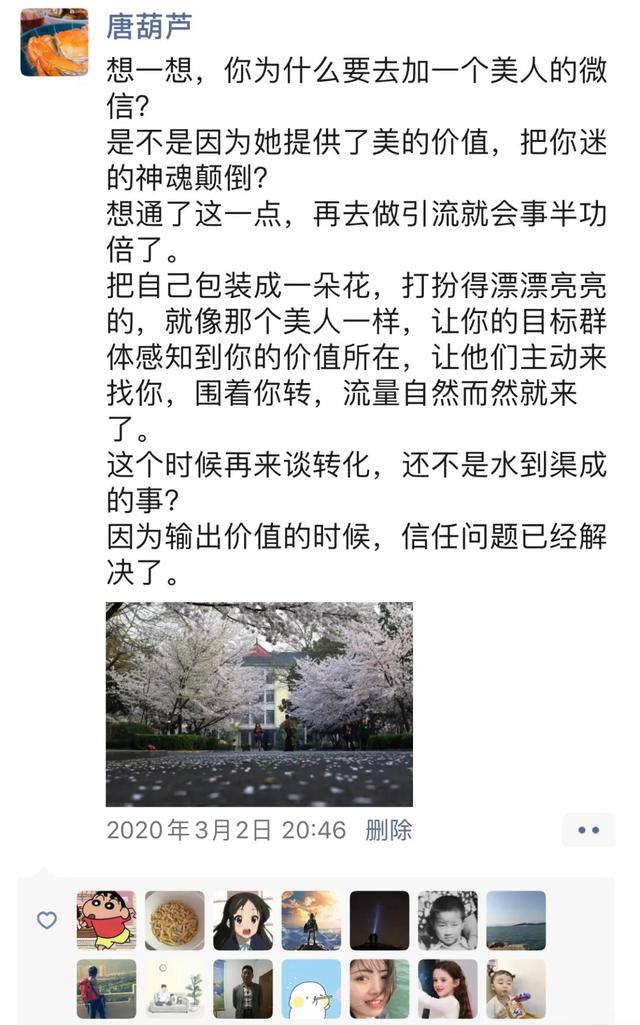Open the anime girl with glasses avatar
This screenshot has height=1025, width=640.
[243, 920]
